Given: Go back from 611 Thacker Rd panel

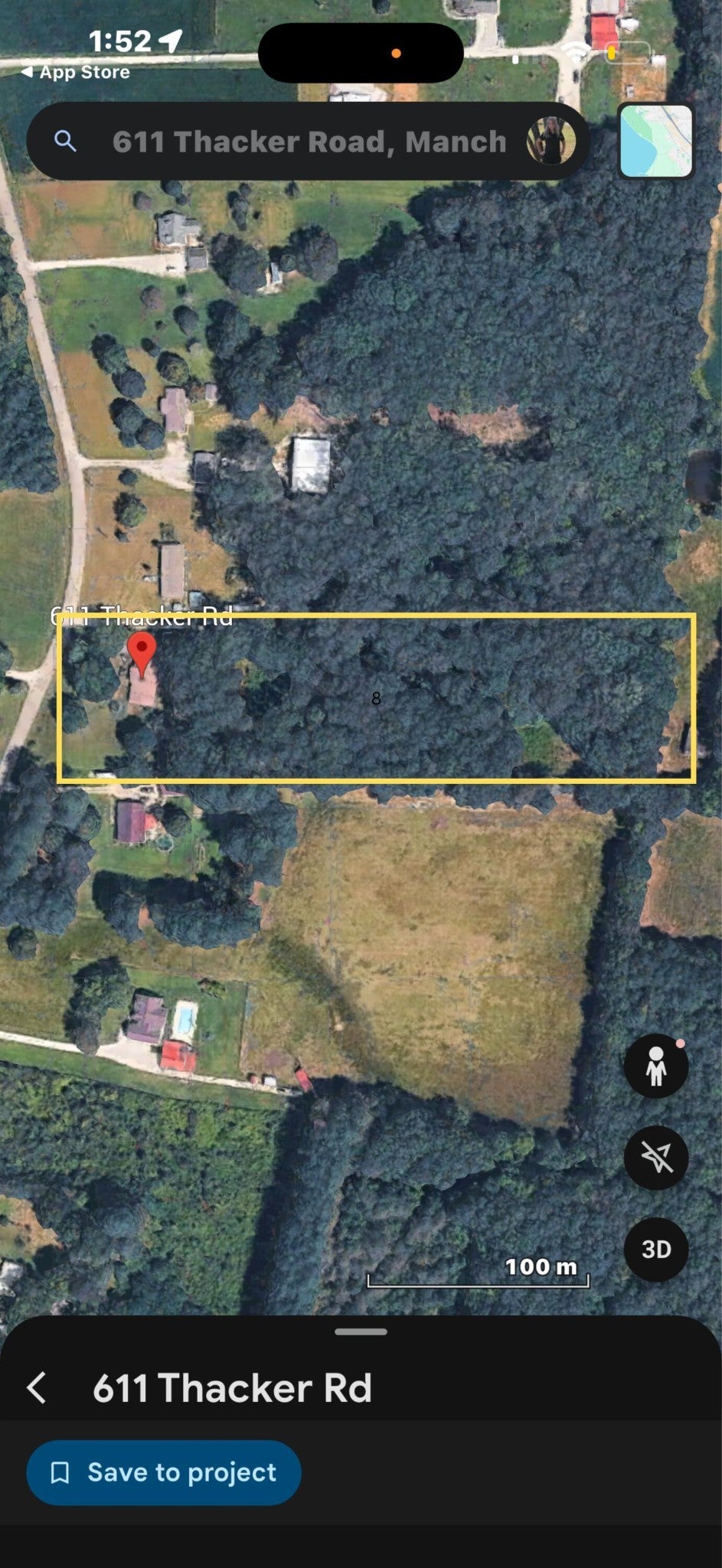Looking at the screenshot, I should click(37, 1387).
